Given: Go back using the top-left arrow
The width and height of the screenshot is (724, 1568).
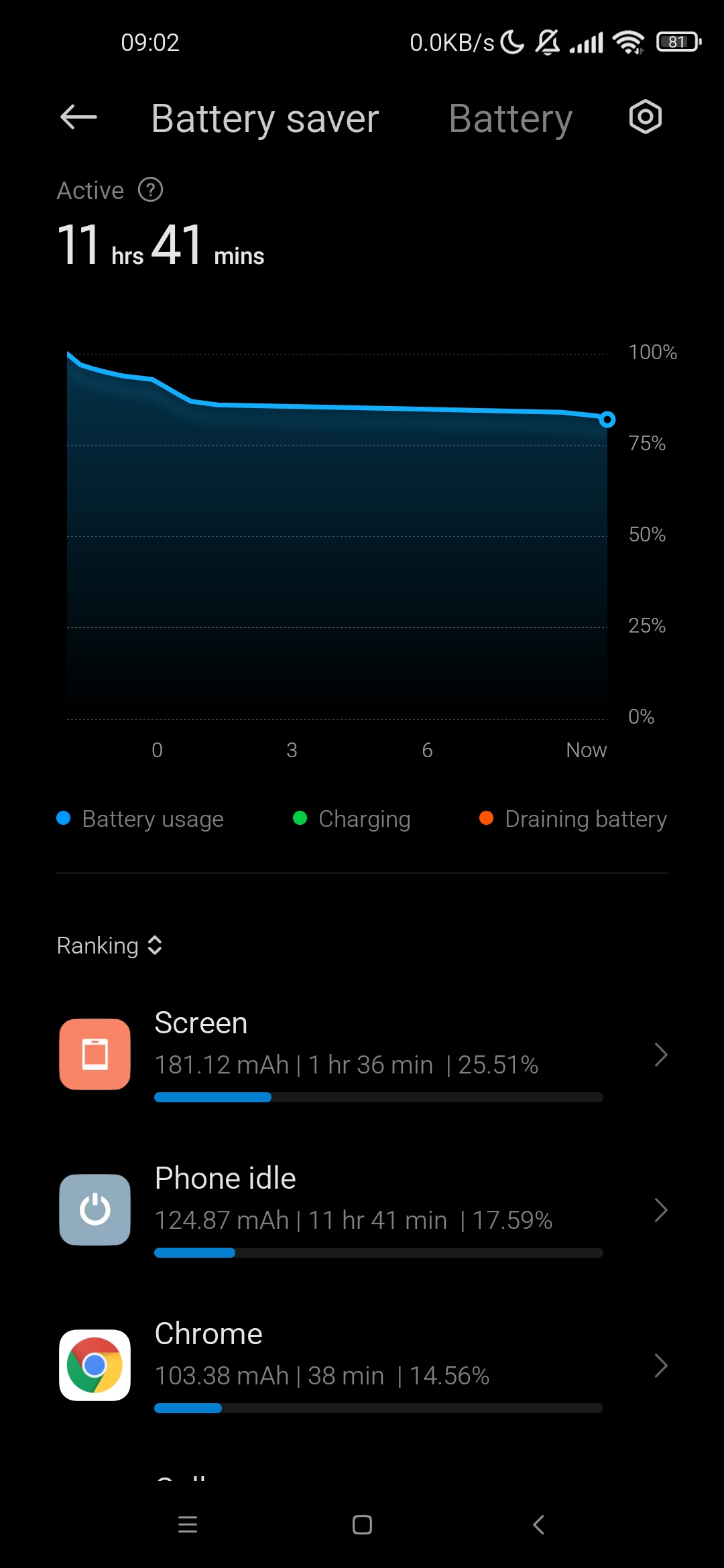Looking at the screenshot, I should coord(78,118).
